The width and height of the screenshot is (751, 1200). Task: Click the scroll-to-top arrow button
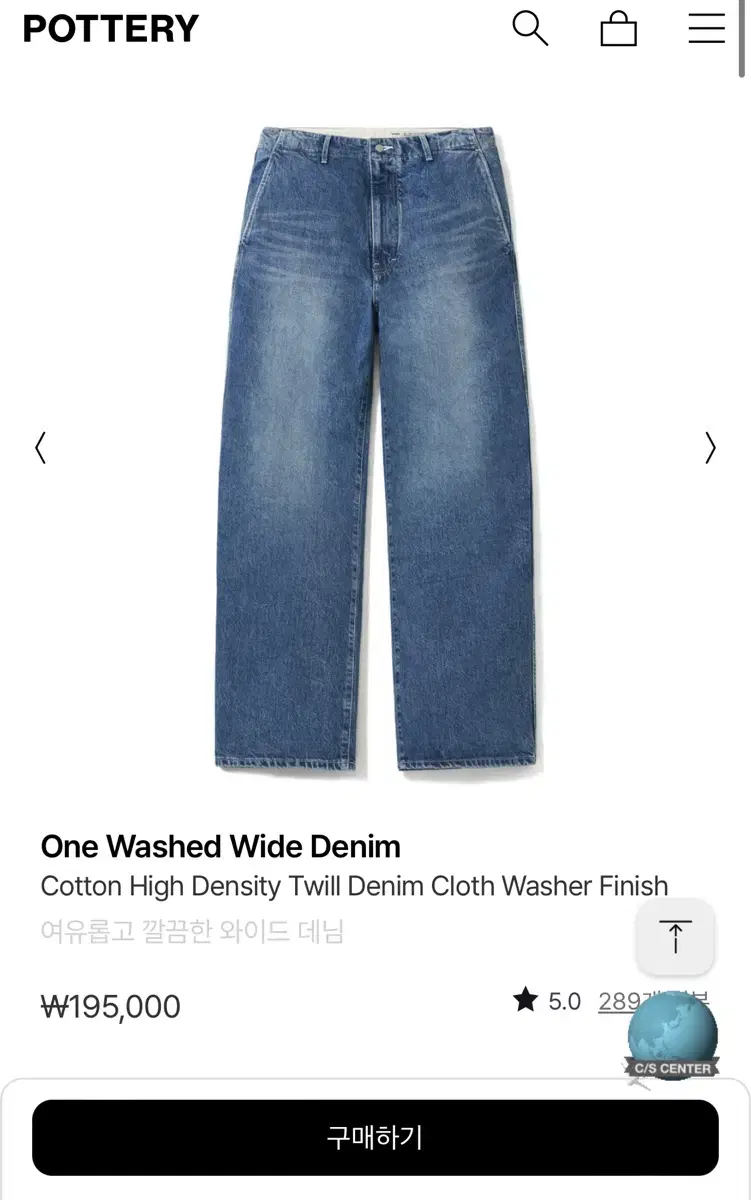tap(675, 937)
